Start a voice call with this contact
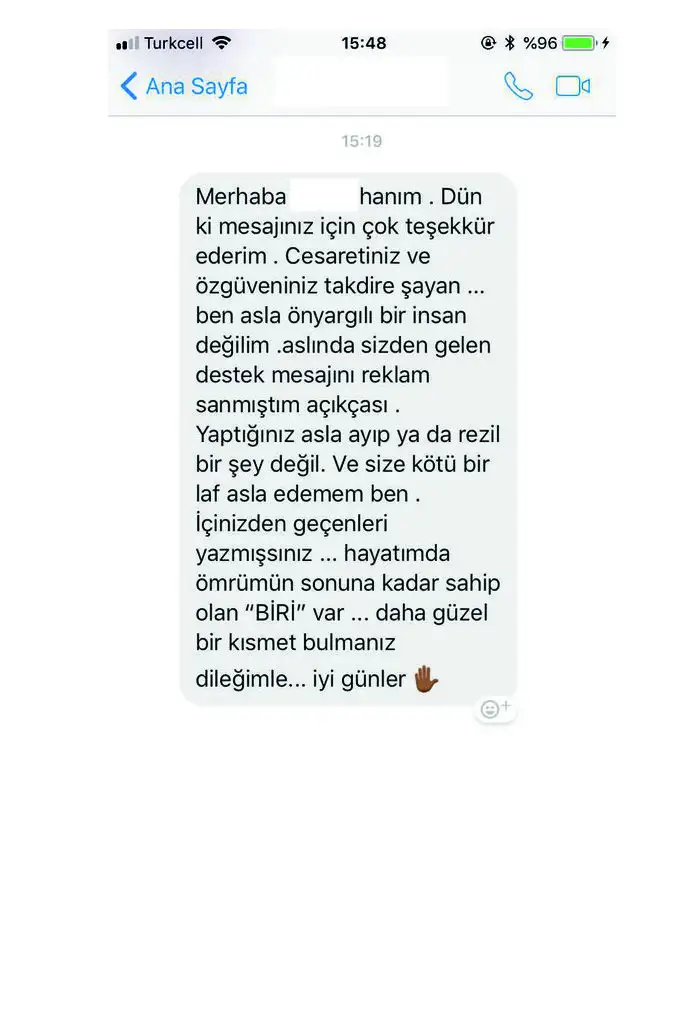693x1024 pixels. pyautogui.click(x=518, y=87)
